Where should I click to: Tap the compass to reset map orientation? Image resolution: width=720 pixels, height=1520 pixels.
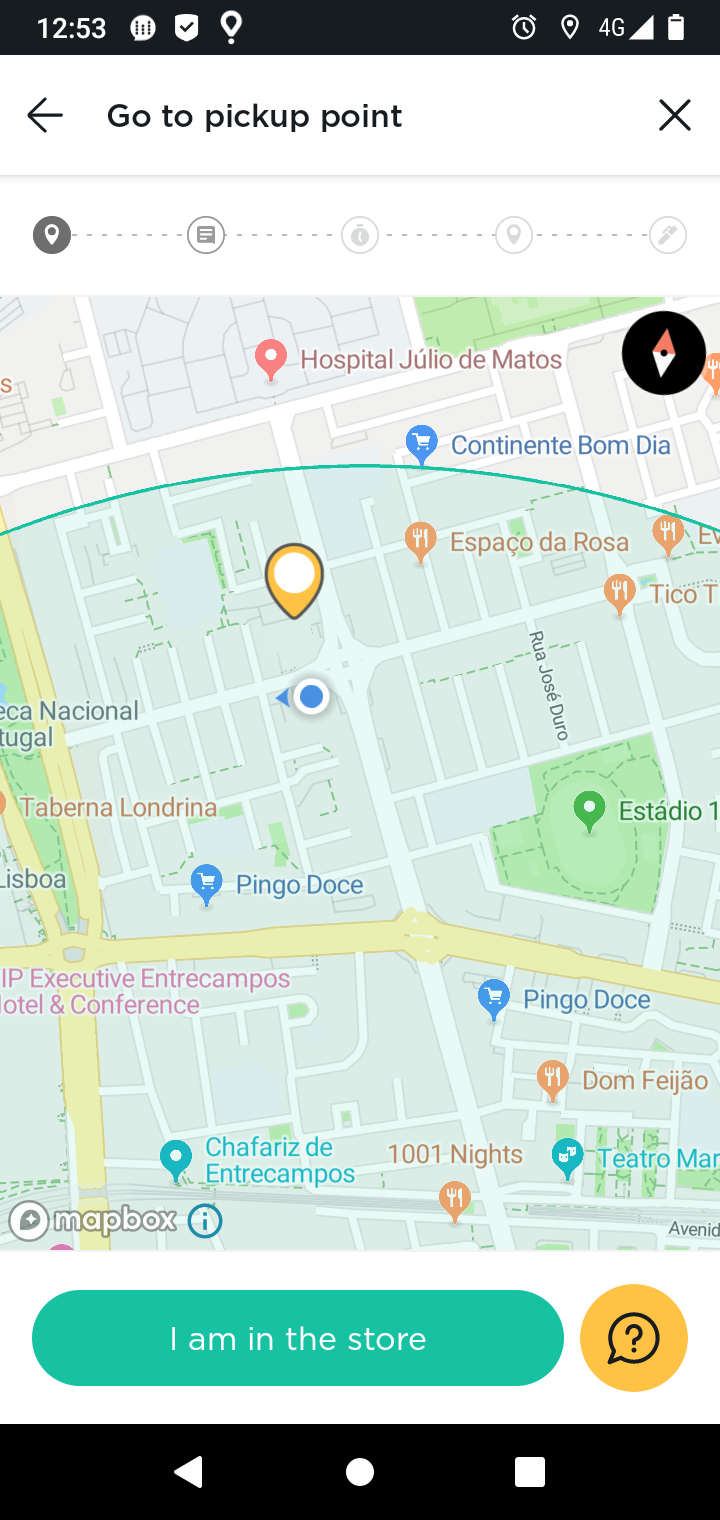tap(664, 353)
